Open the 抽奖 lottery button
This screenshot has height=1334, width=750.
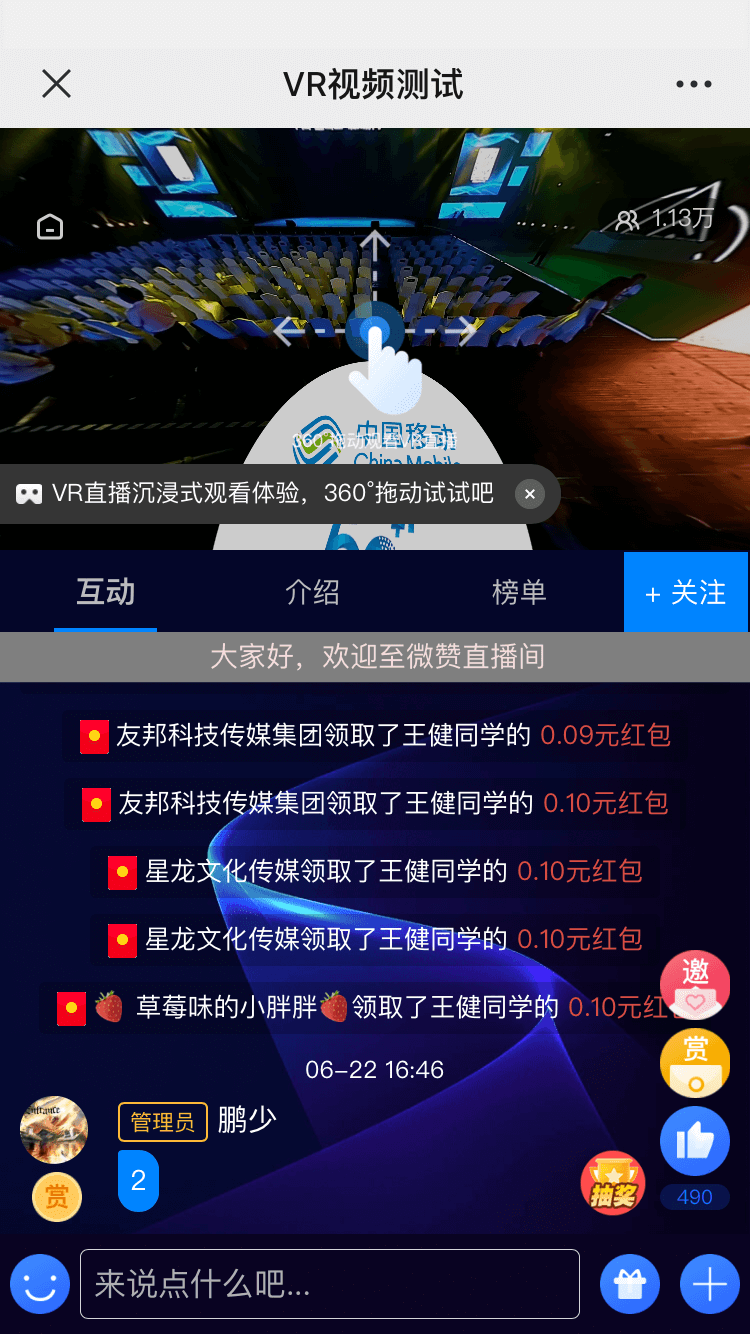612,1183
